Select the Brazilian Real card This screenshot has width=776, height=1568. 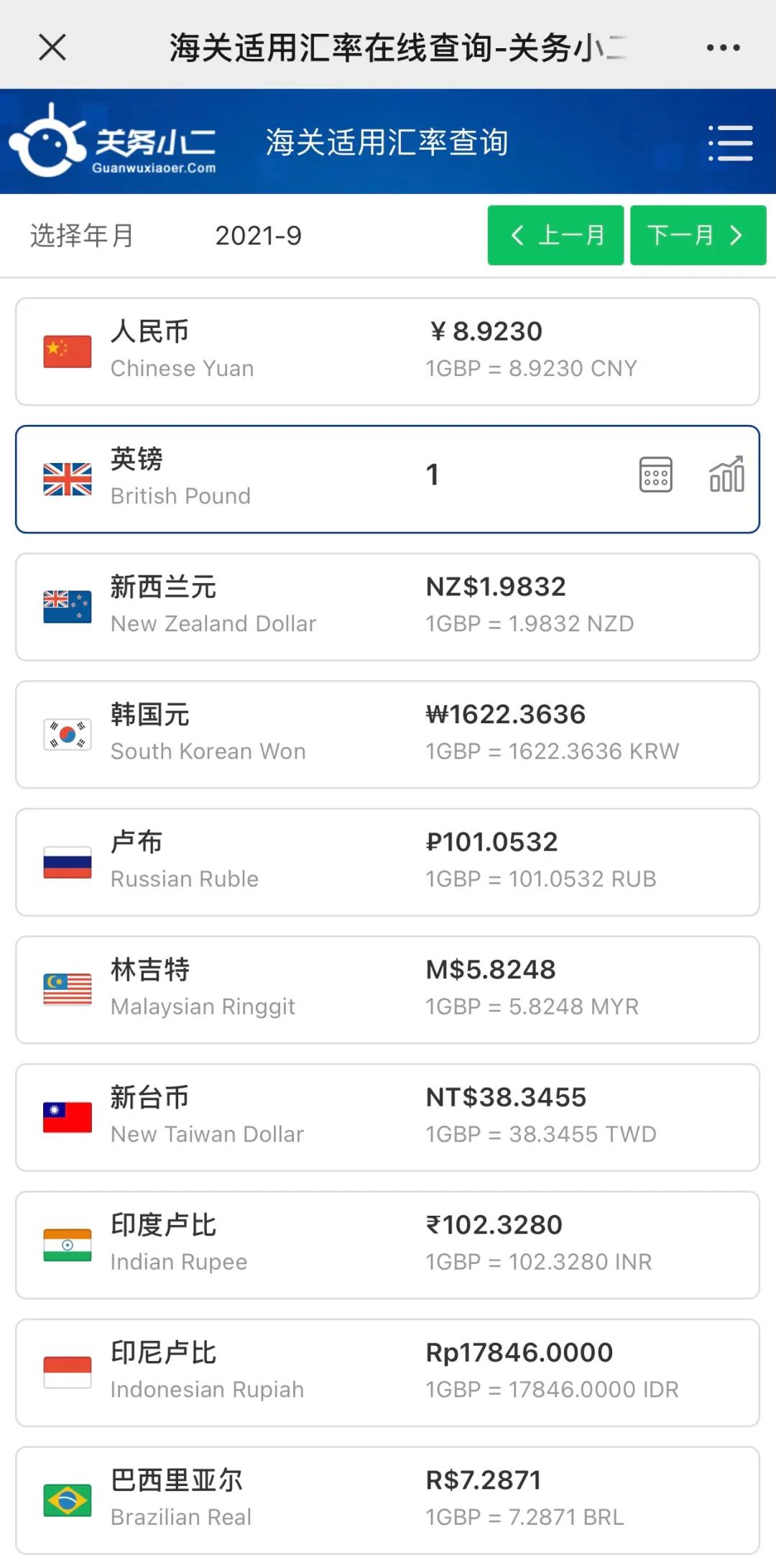click(387, 1500)
